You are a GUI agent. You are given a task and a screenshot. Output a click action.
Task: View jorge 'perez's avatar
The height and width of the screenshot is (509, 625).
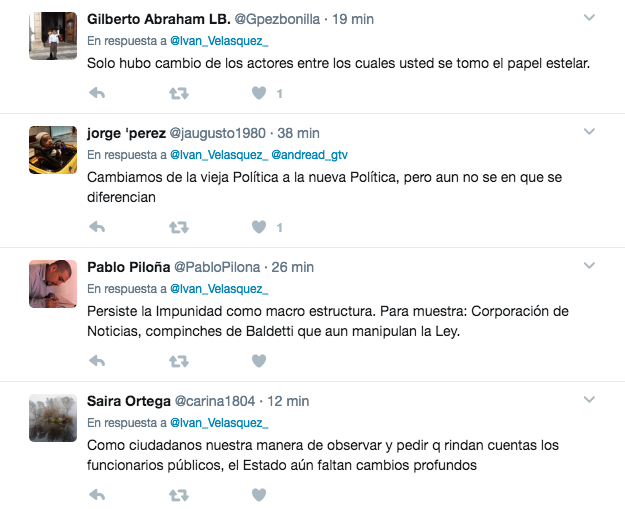pos(53,150)
